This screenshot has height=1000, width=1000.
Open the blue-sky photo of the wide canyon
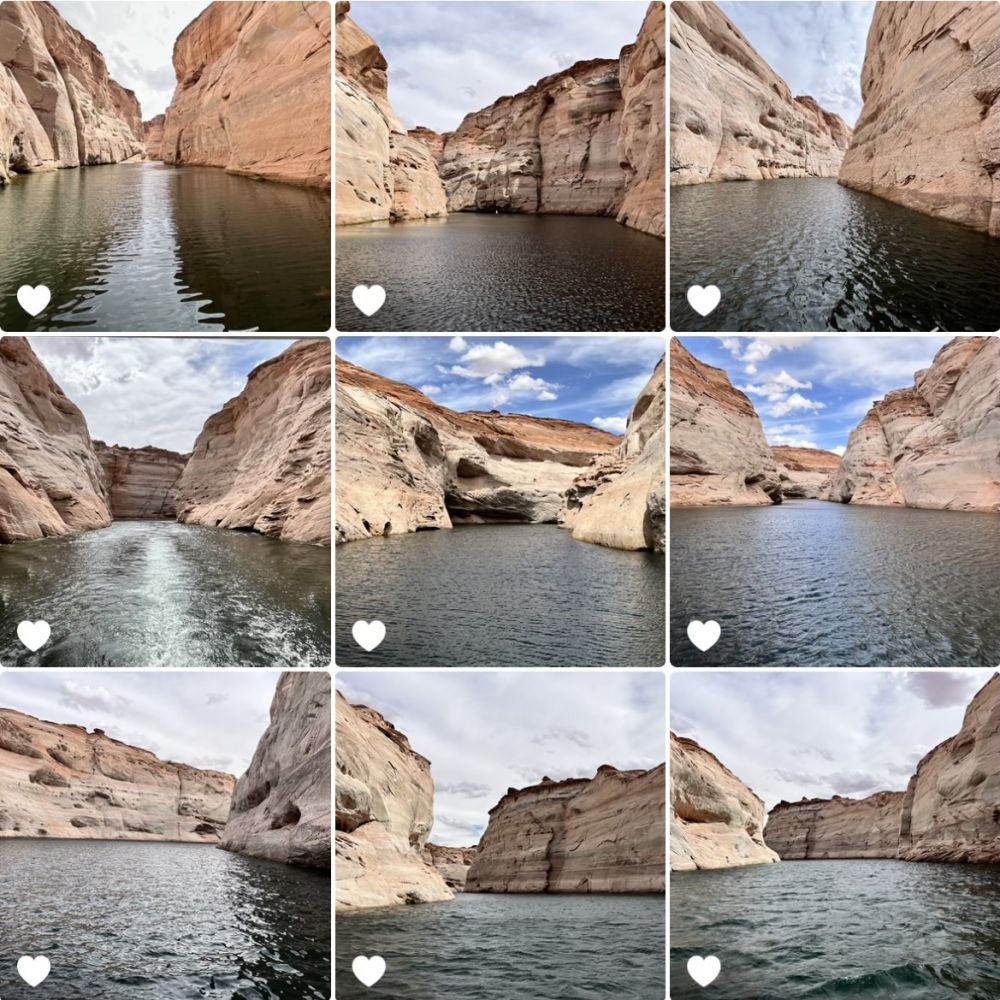[835, 500]
